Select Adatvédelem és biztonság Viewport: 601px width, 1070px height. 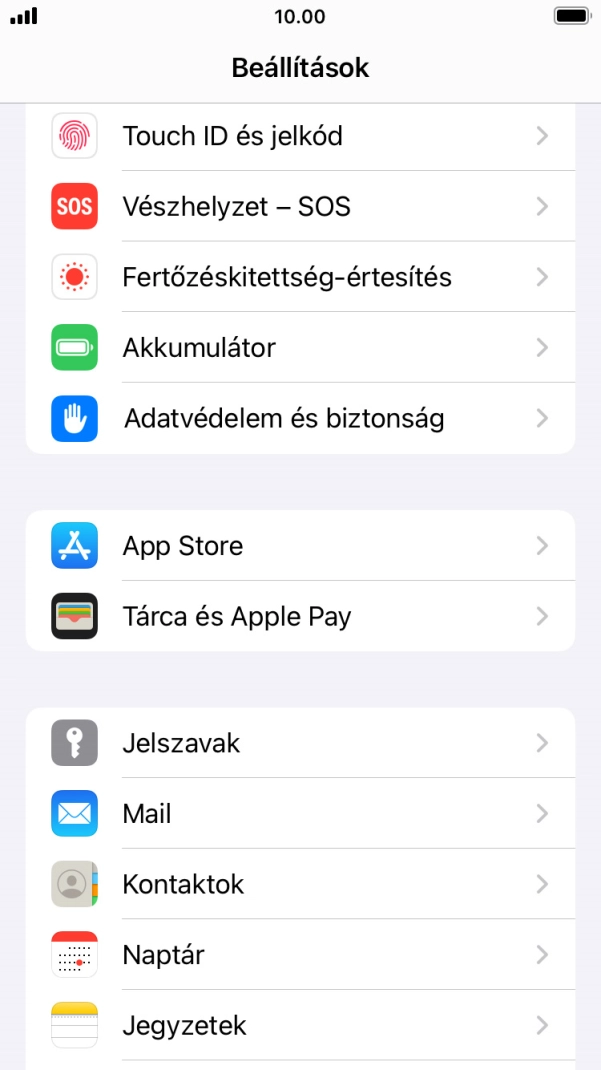(x=300, y=418)
